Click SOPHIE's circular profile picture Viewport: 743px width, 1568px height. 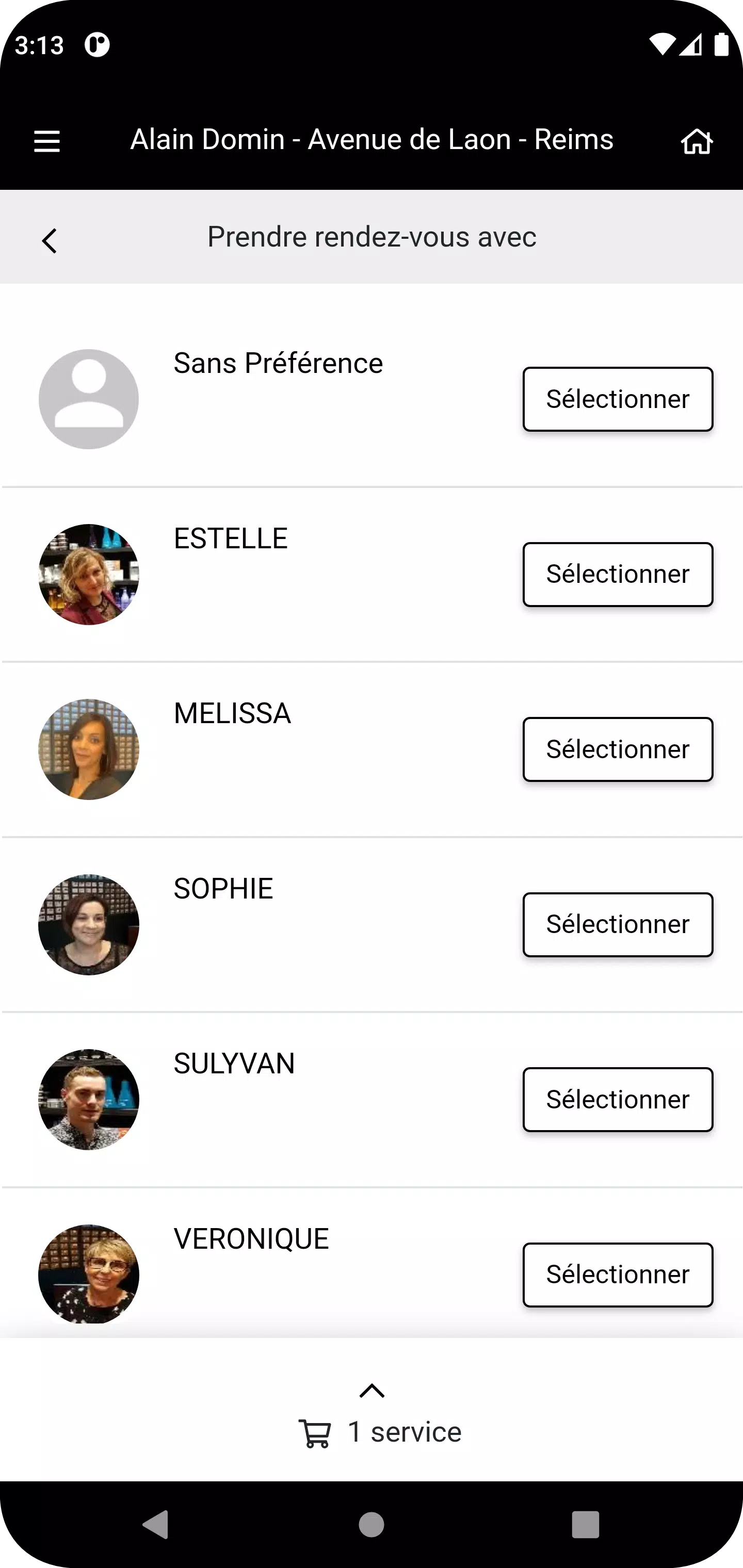88,925
